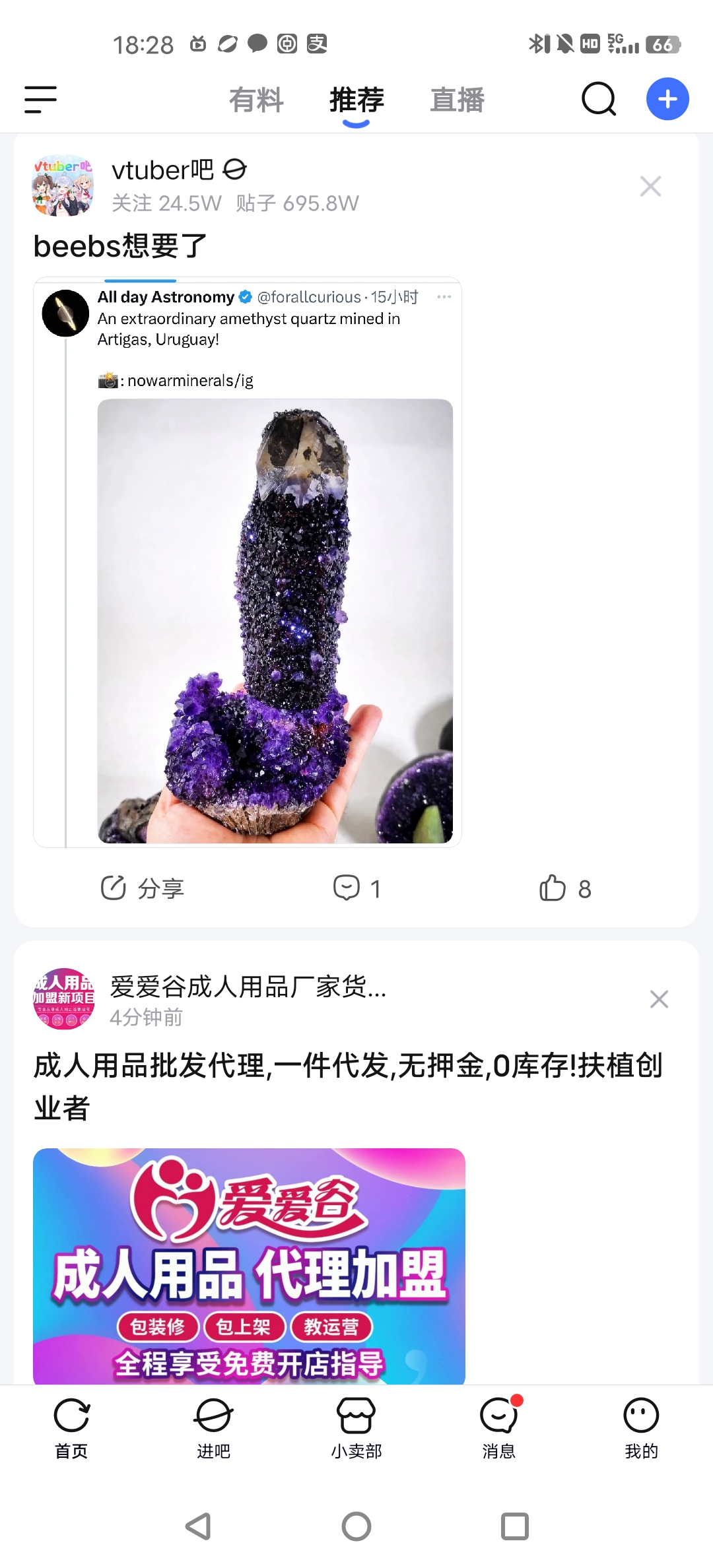Tap the system back button

tap(198, 1526)
